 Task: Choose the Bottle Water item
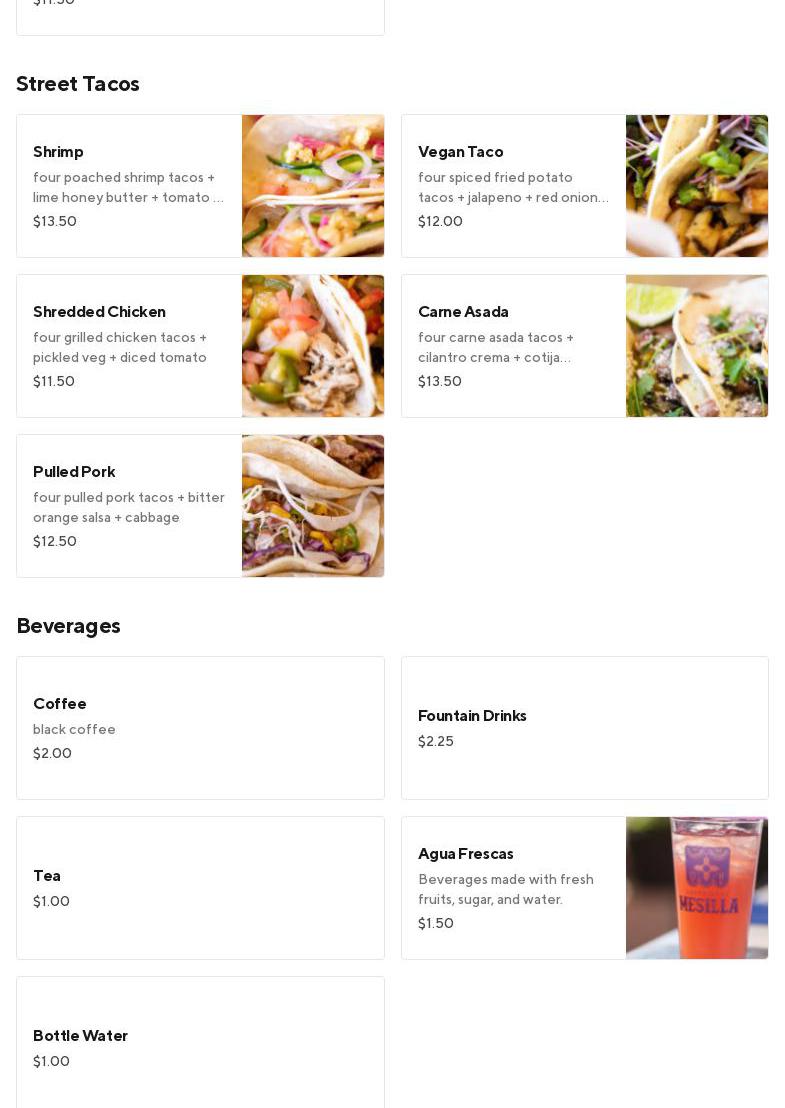click(x=200, y=1045)
